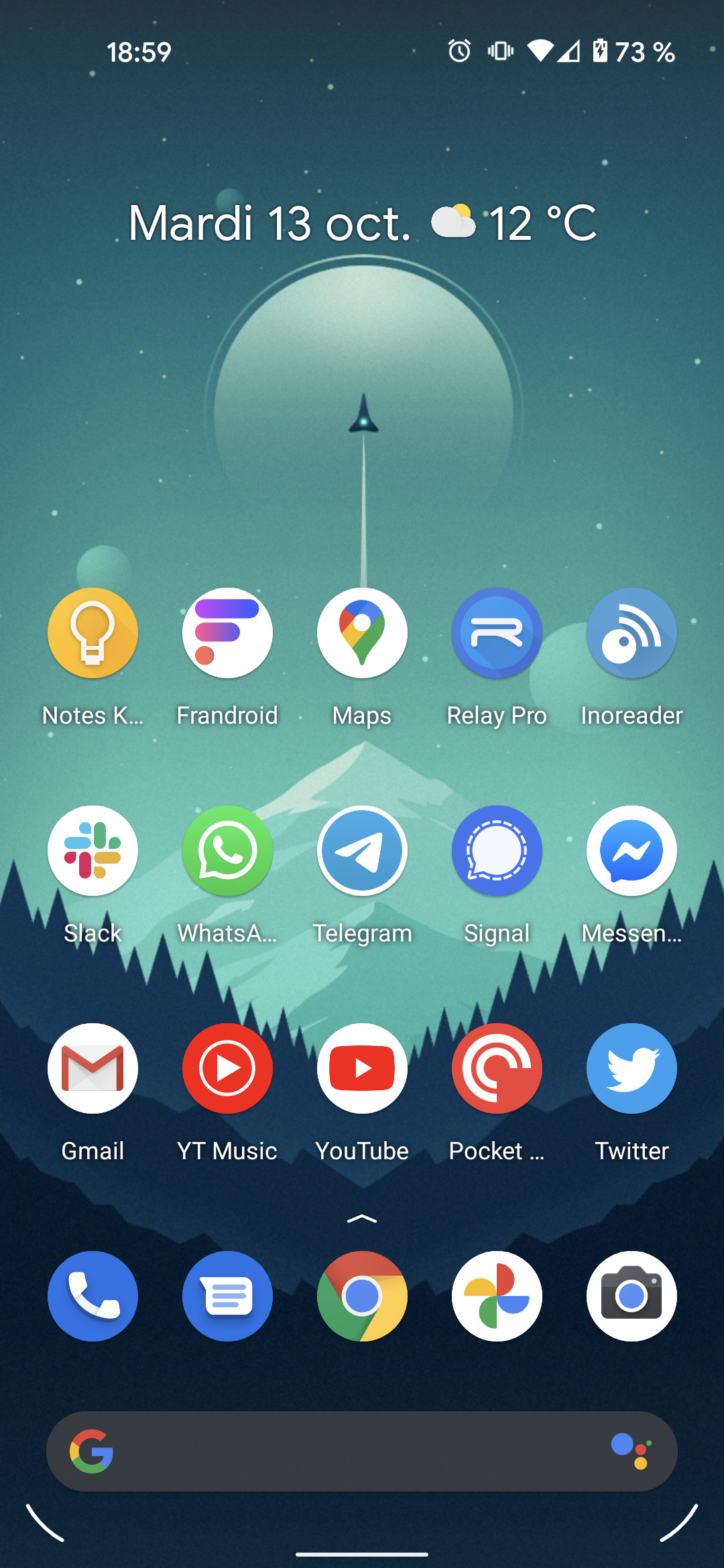This screenshot has height=1568, width=724.
Task: Launch WhatsApp
Action: click(x=227, y=851)
